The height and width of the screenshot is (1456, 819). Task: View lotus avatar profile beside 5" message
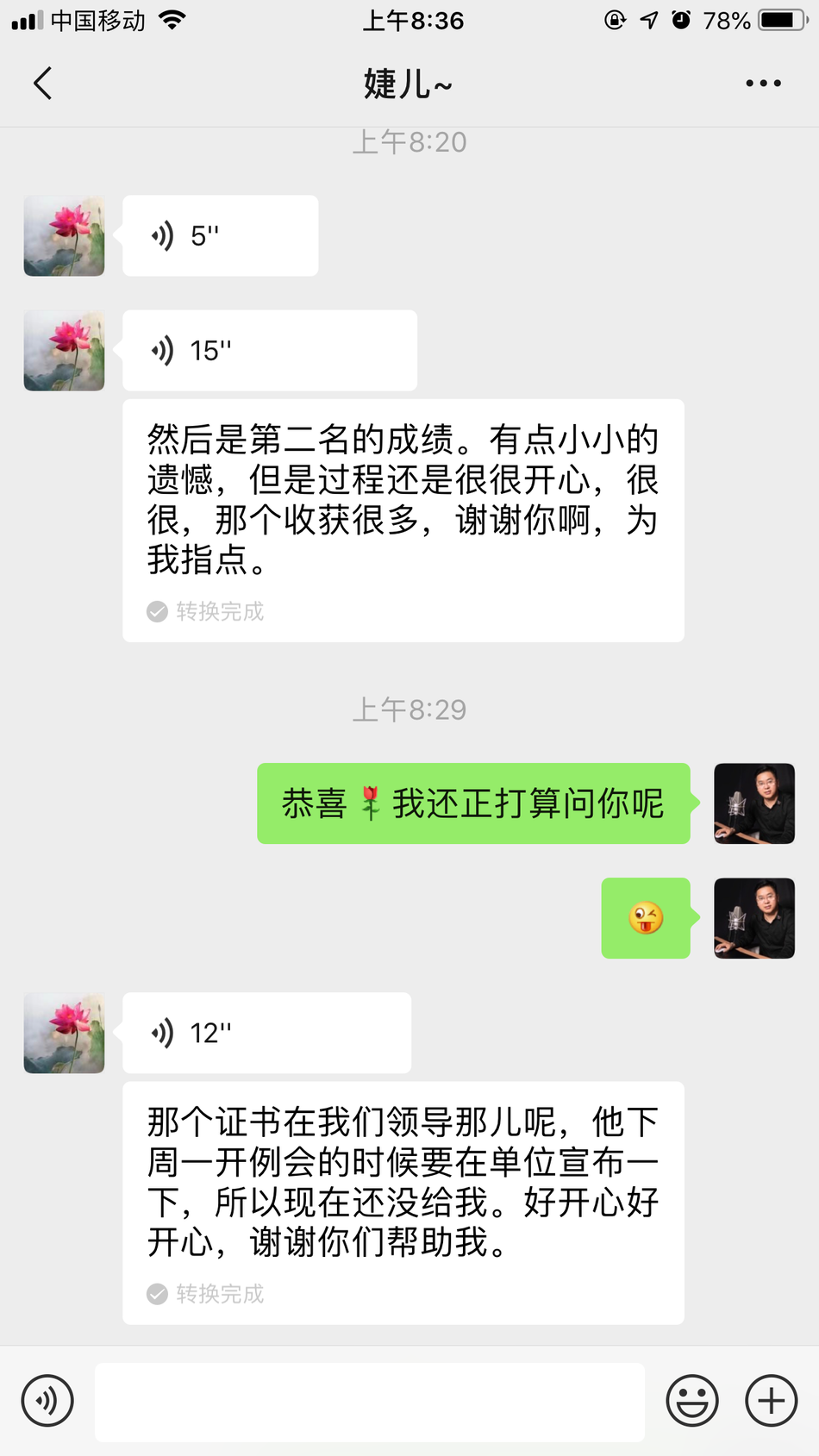64,235
